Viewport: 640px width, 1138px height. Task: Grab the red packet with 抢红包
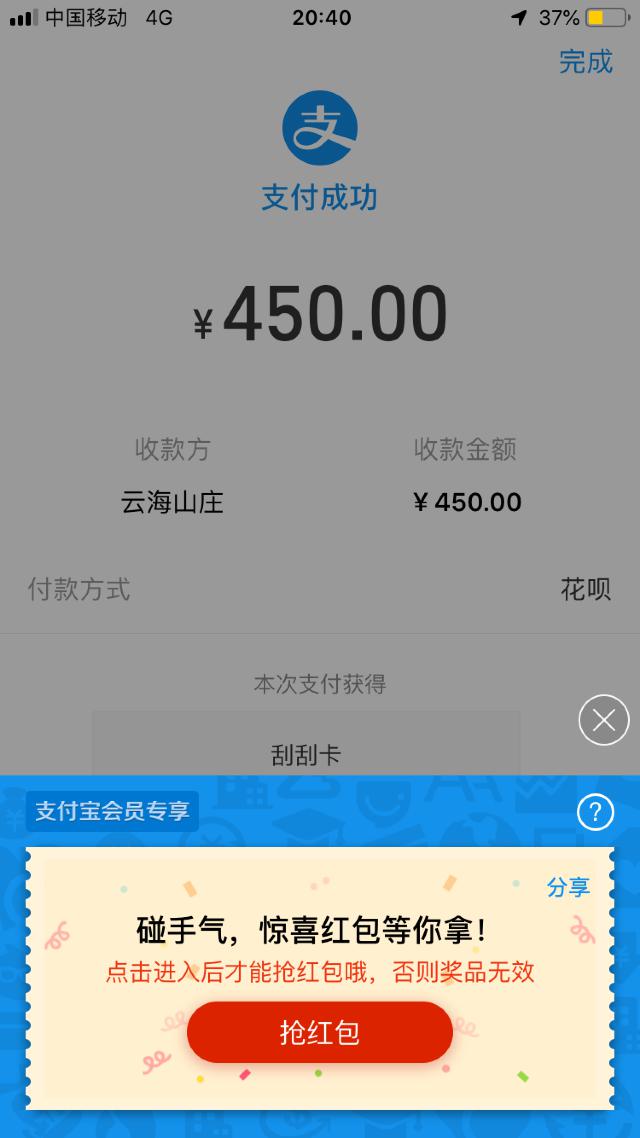320,1033
